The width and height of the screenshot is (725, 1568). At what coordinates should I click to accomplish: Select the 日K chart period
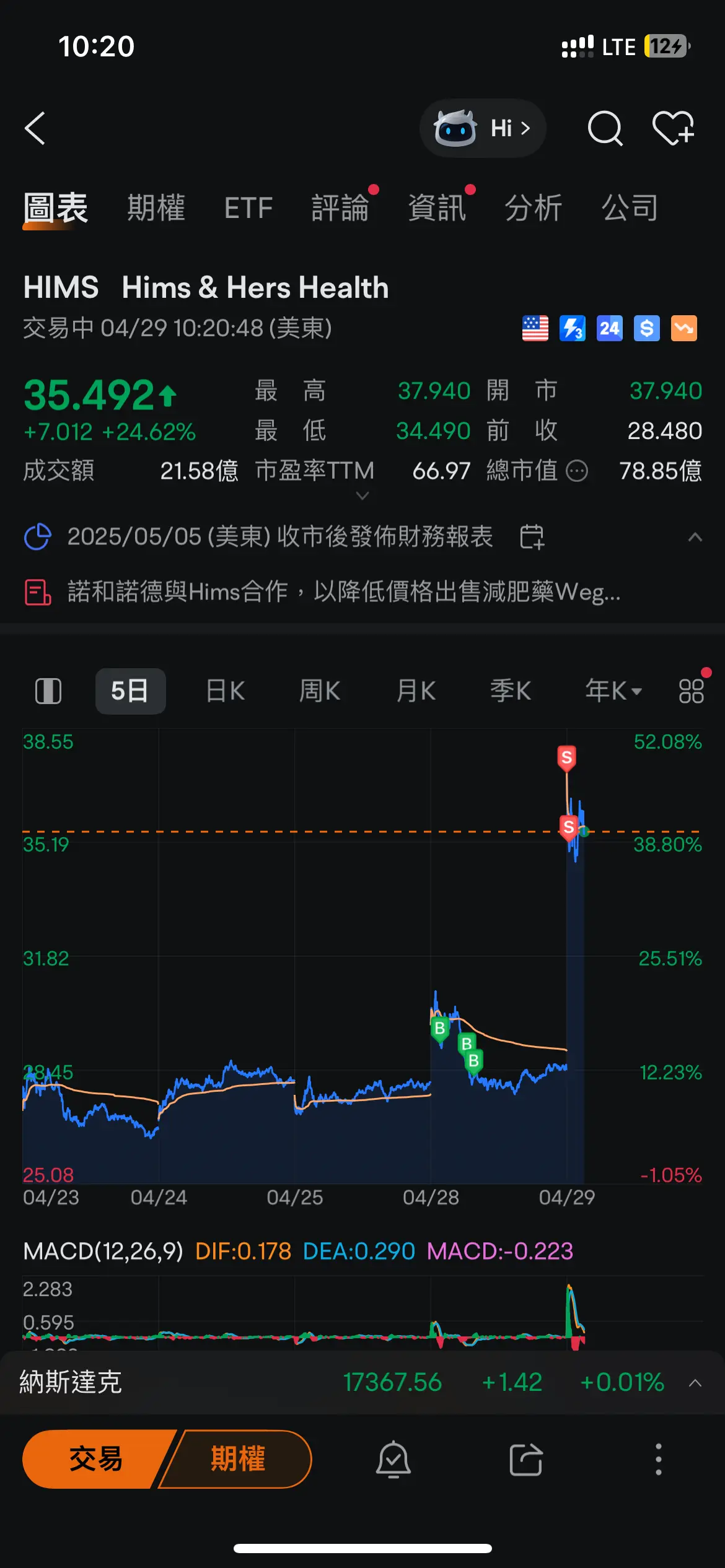(226, 690)
